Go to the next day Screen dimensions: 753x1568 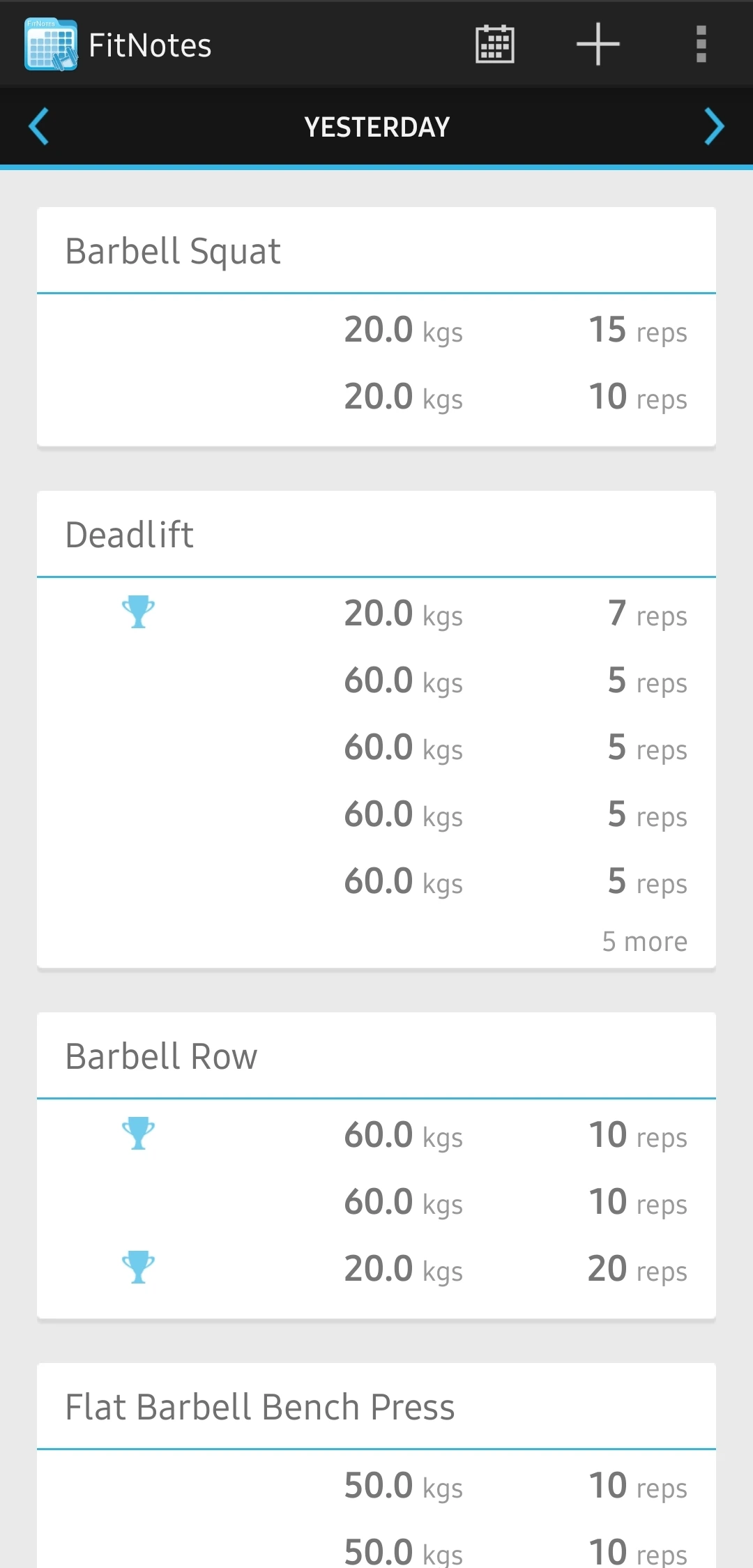click(714, 126)
